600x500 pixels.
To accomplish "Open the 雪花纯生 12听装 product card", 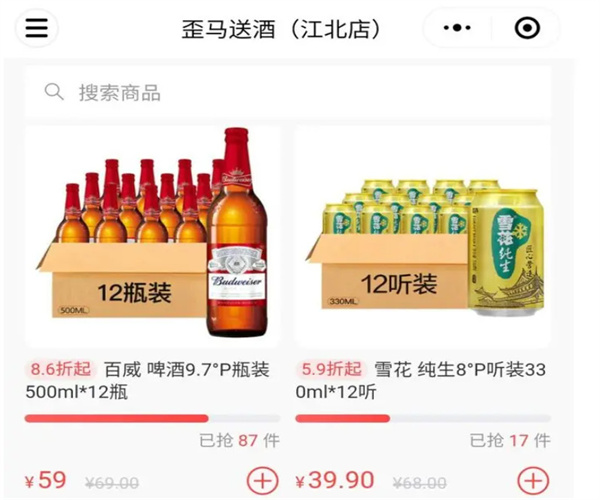I will click(x=422, y=237).
